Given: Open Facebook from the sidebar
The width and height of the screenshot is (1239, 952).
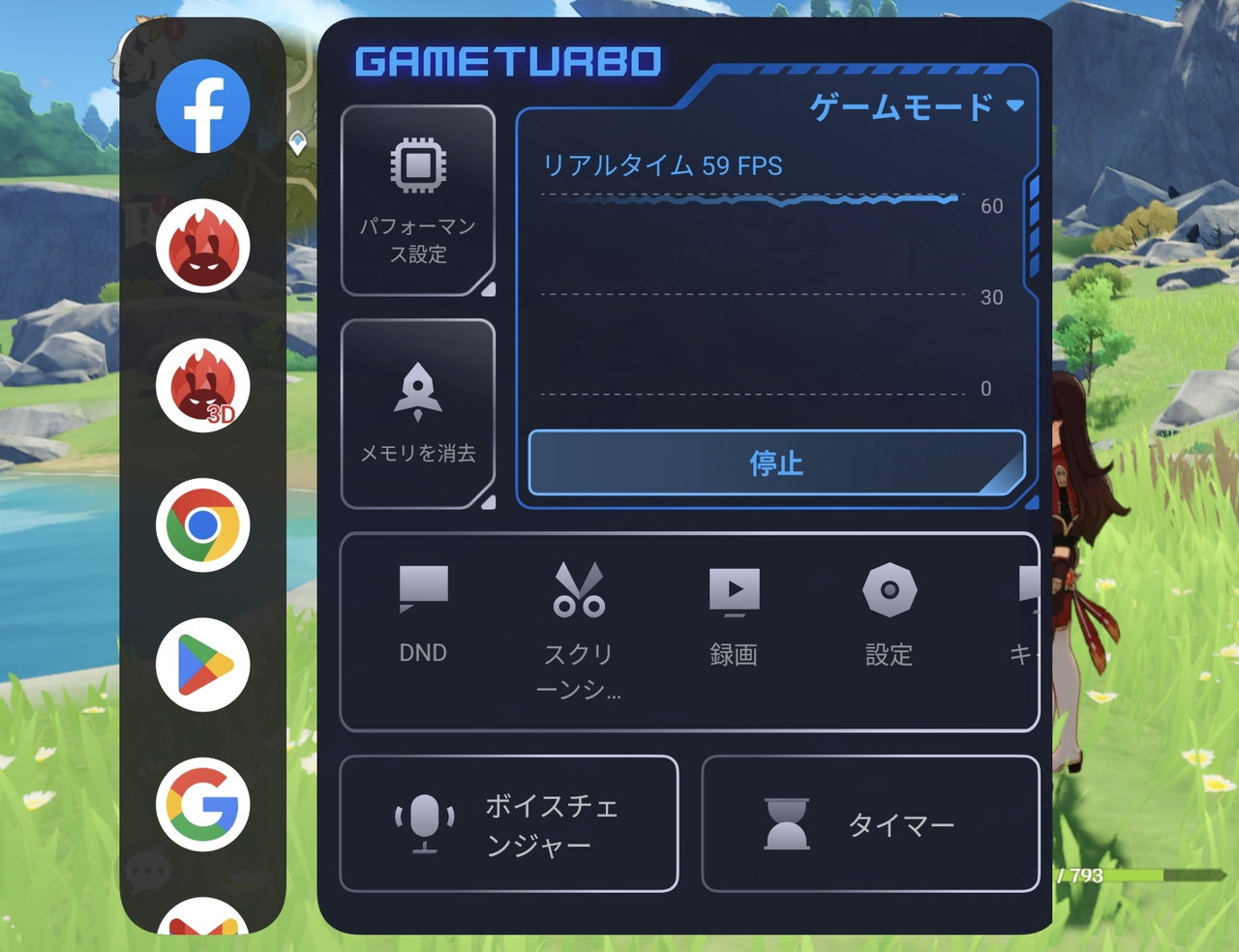Looking at the screenshot, I should pos(203,106).
